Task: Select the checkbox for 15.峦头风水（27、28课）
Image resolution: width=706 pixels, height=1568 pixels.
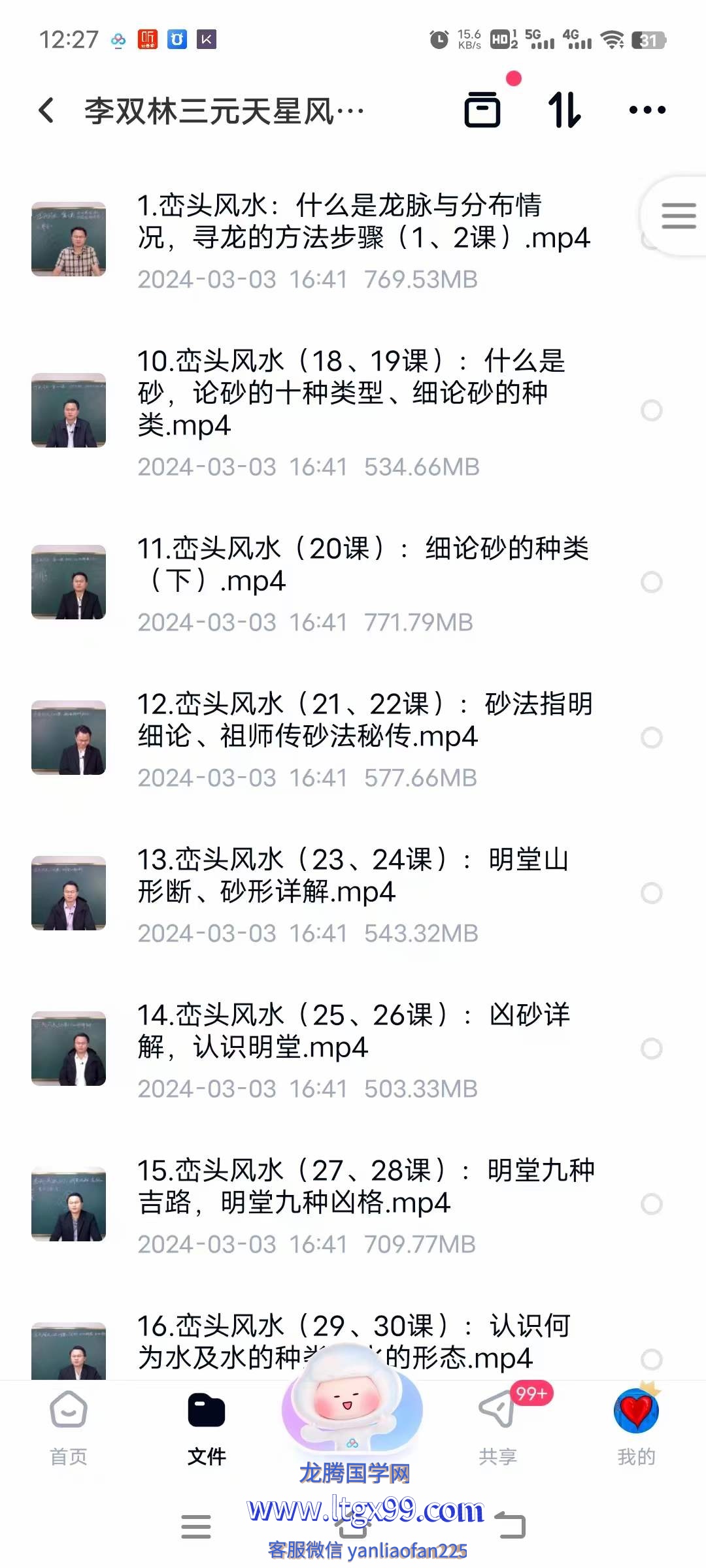Action: 652,1203
